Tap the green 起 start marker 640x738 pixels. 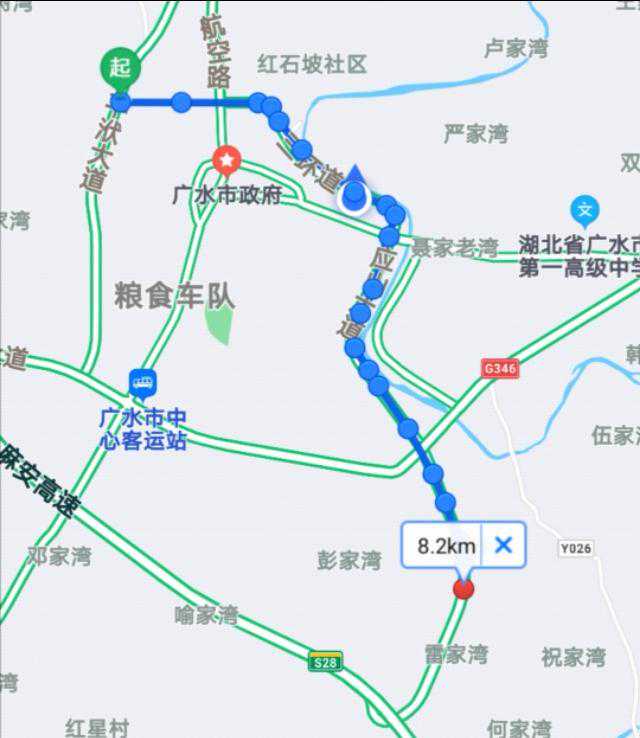point(120,69)
